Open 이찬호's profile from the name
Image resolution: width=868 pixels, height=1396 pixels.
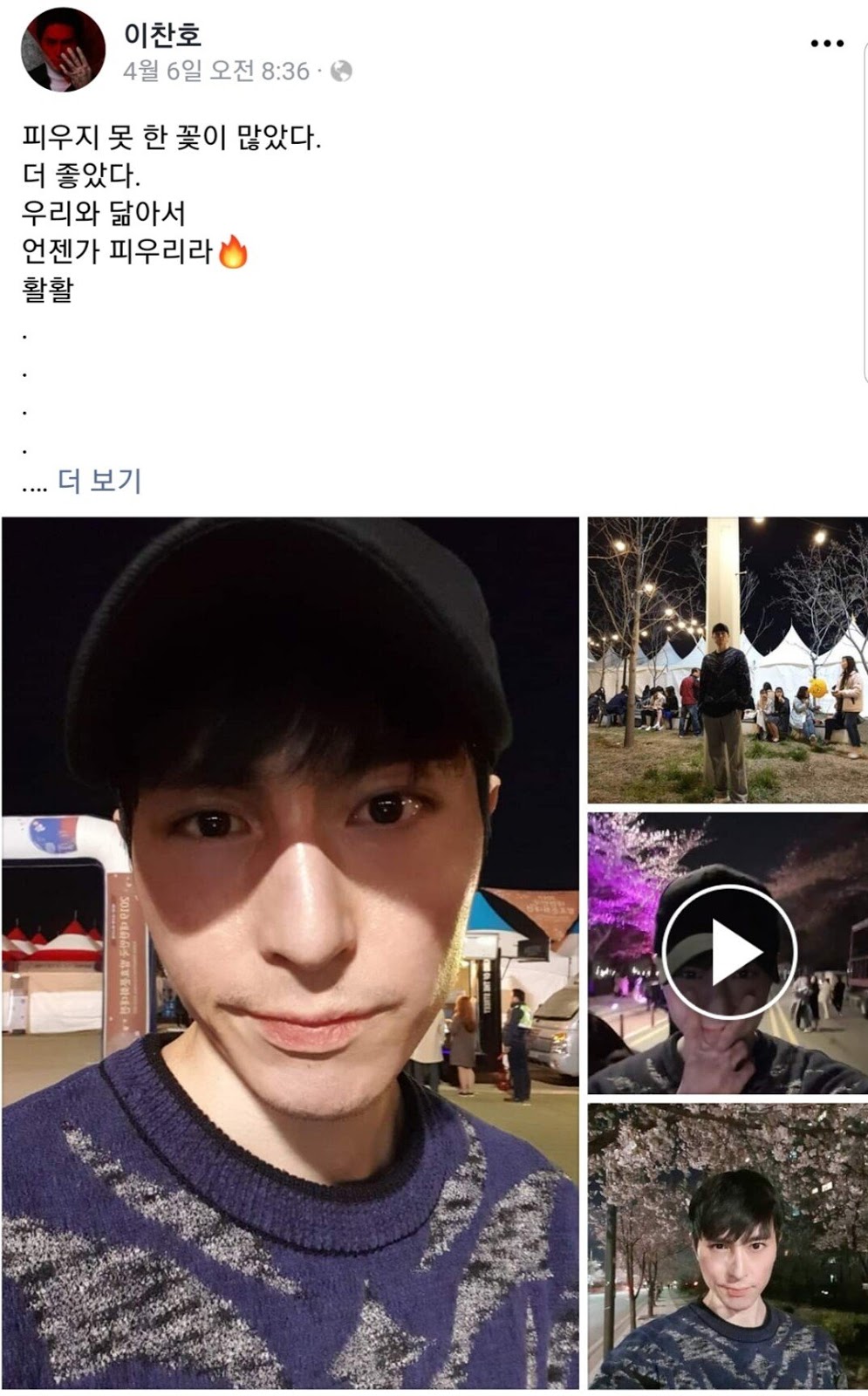[162, 33]
